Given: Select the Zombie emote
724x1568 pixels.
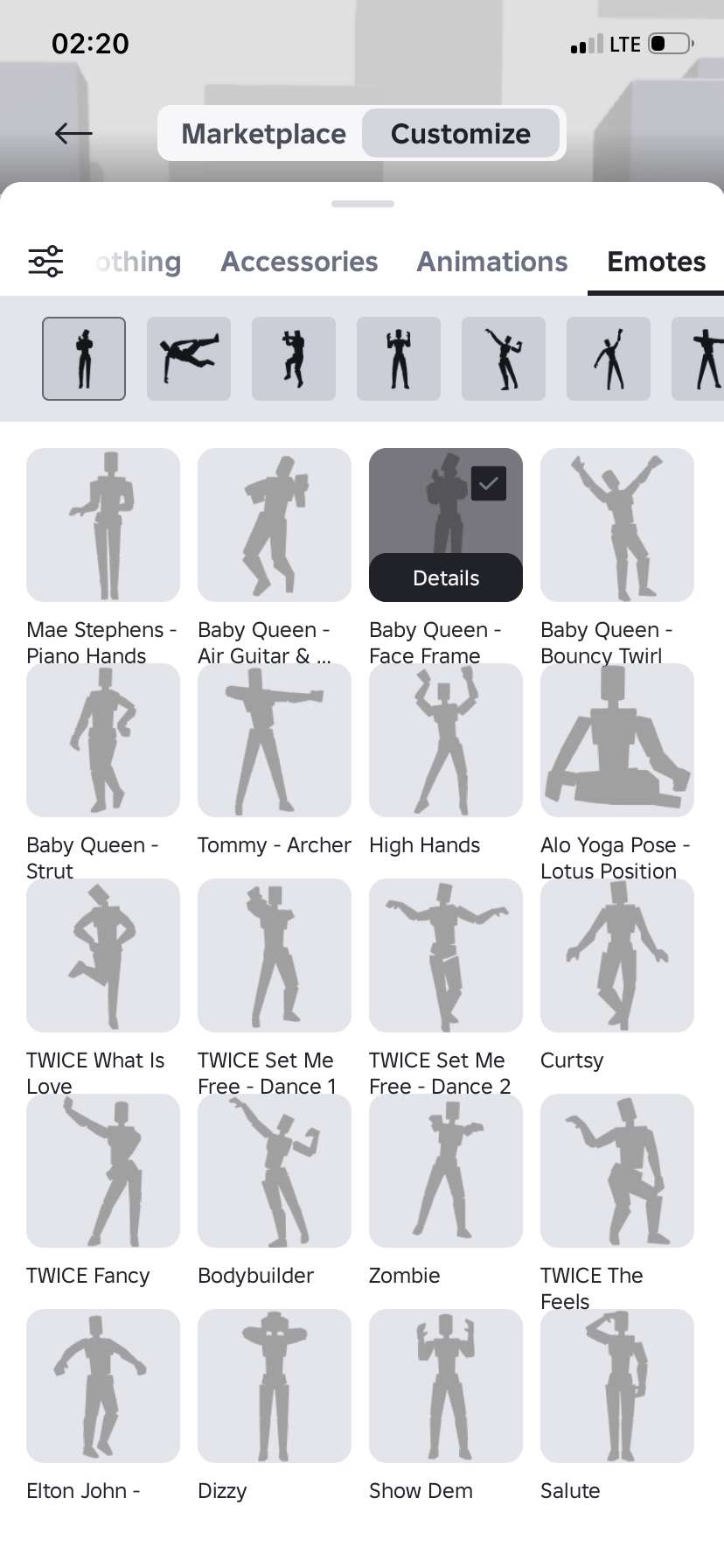Looking at the screenshot, I should 446,1171.
